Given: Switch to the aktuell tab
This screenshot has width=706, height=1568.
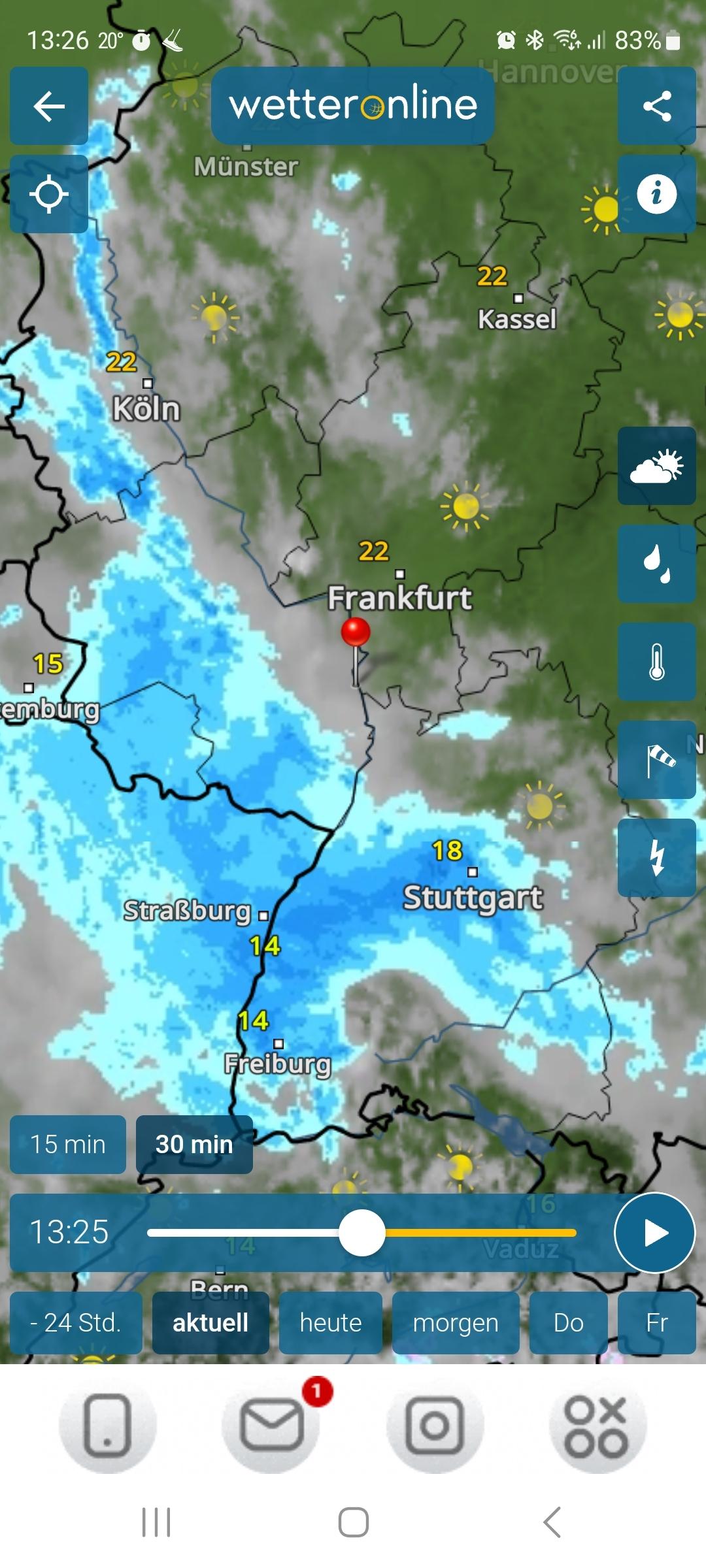Looking at the screenshot, I should (210, 1323).
